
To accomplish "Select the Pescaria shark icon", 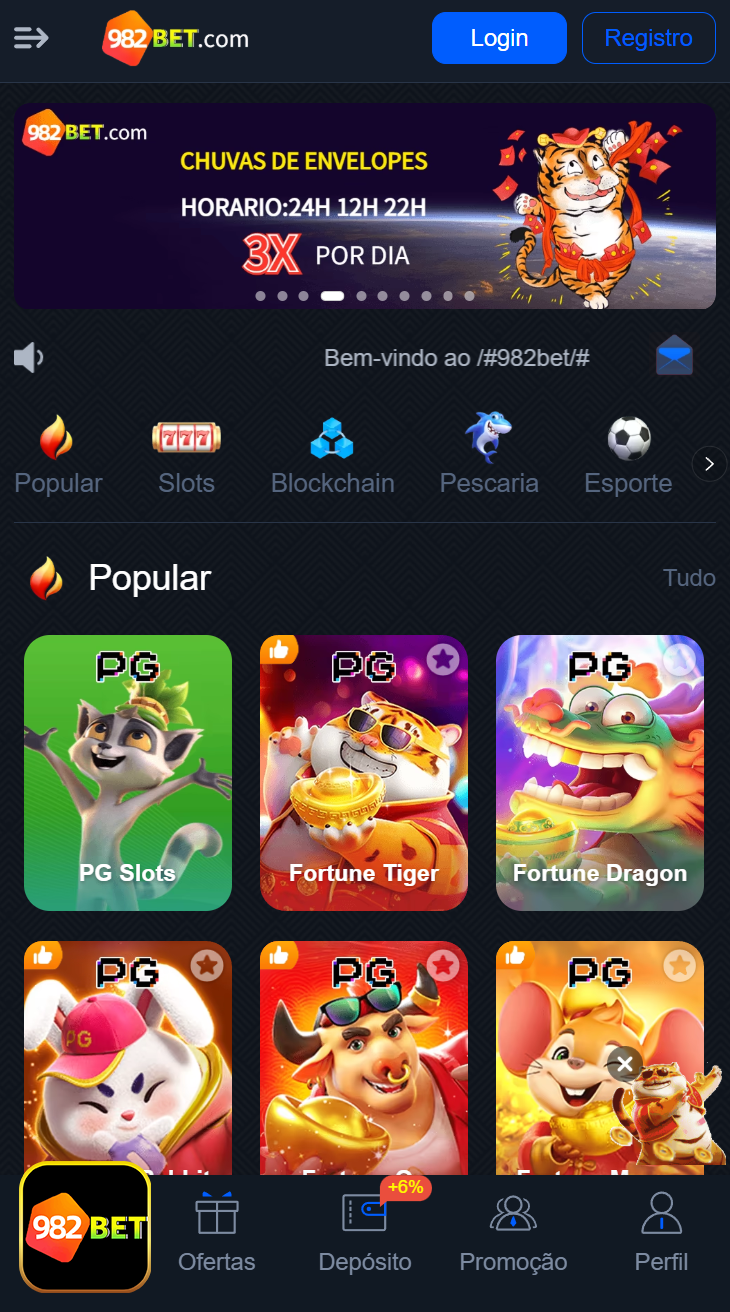I will (489, 437).
